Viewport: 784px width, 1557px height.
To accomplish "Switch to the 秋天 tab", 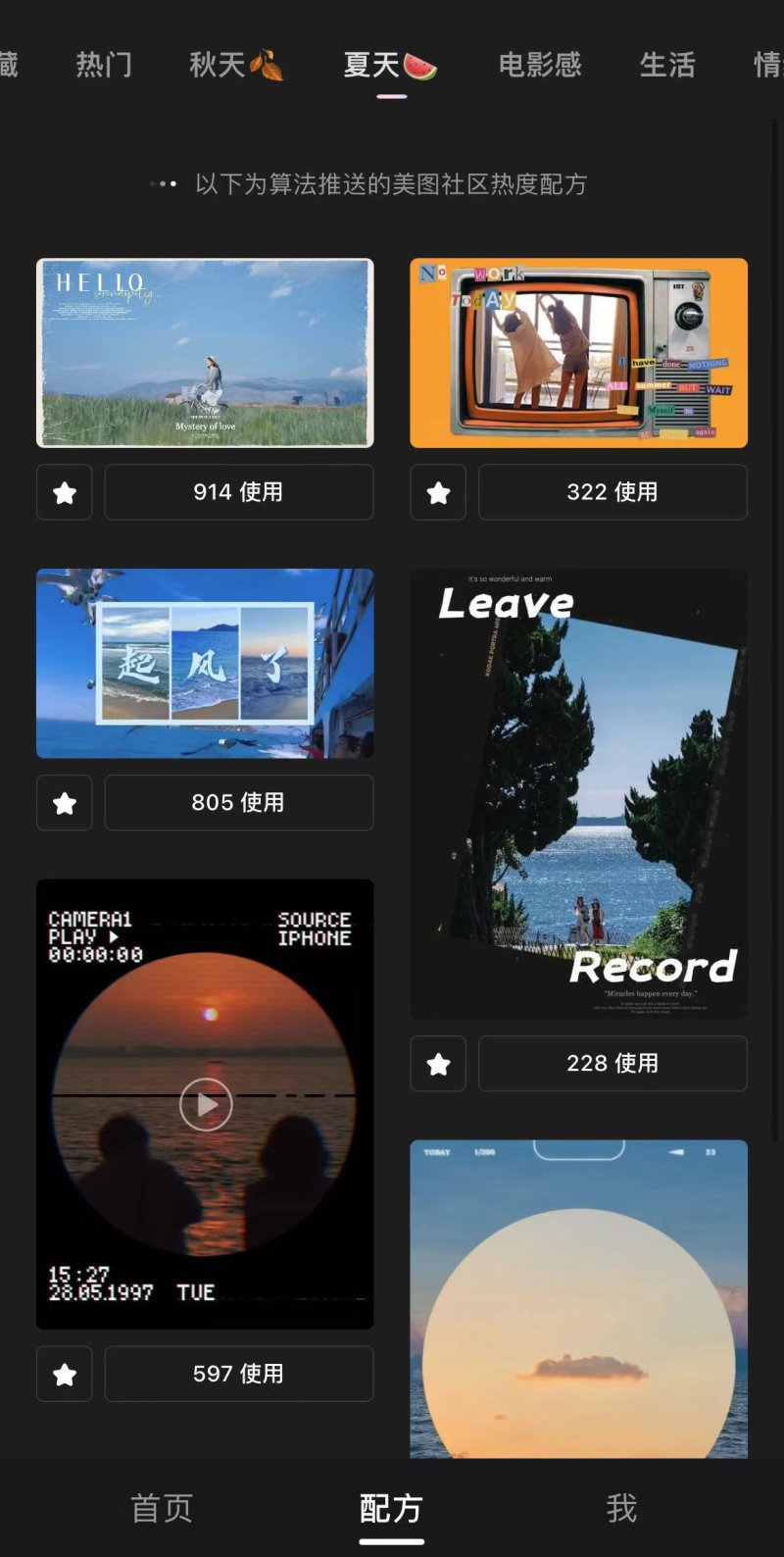I will coord(235,65).
